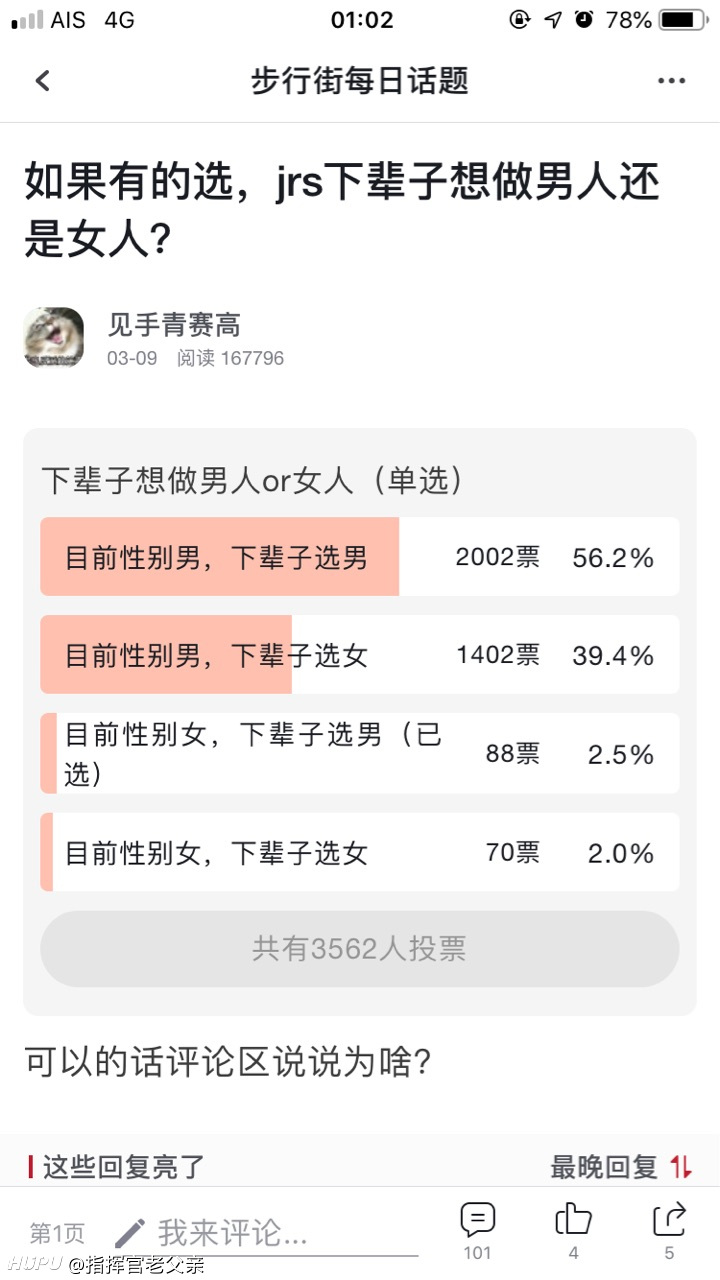Select poll option 目前性别女，下辈子选男
The height and width of the screenshot is (1280, 720).
click(x=360, y=753)
